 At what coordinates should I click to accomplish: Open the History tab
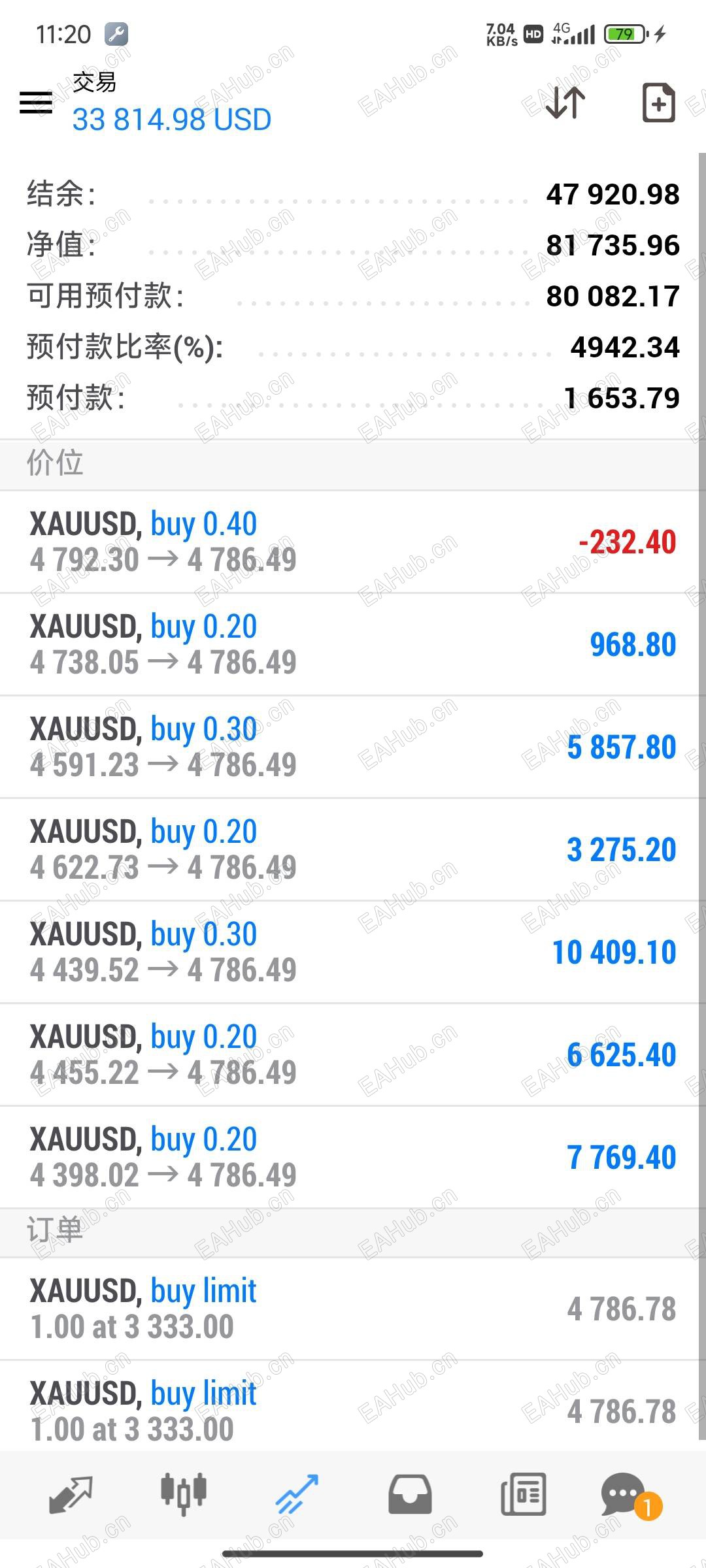tap(410, 1495)
